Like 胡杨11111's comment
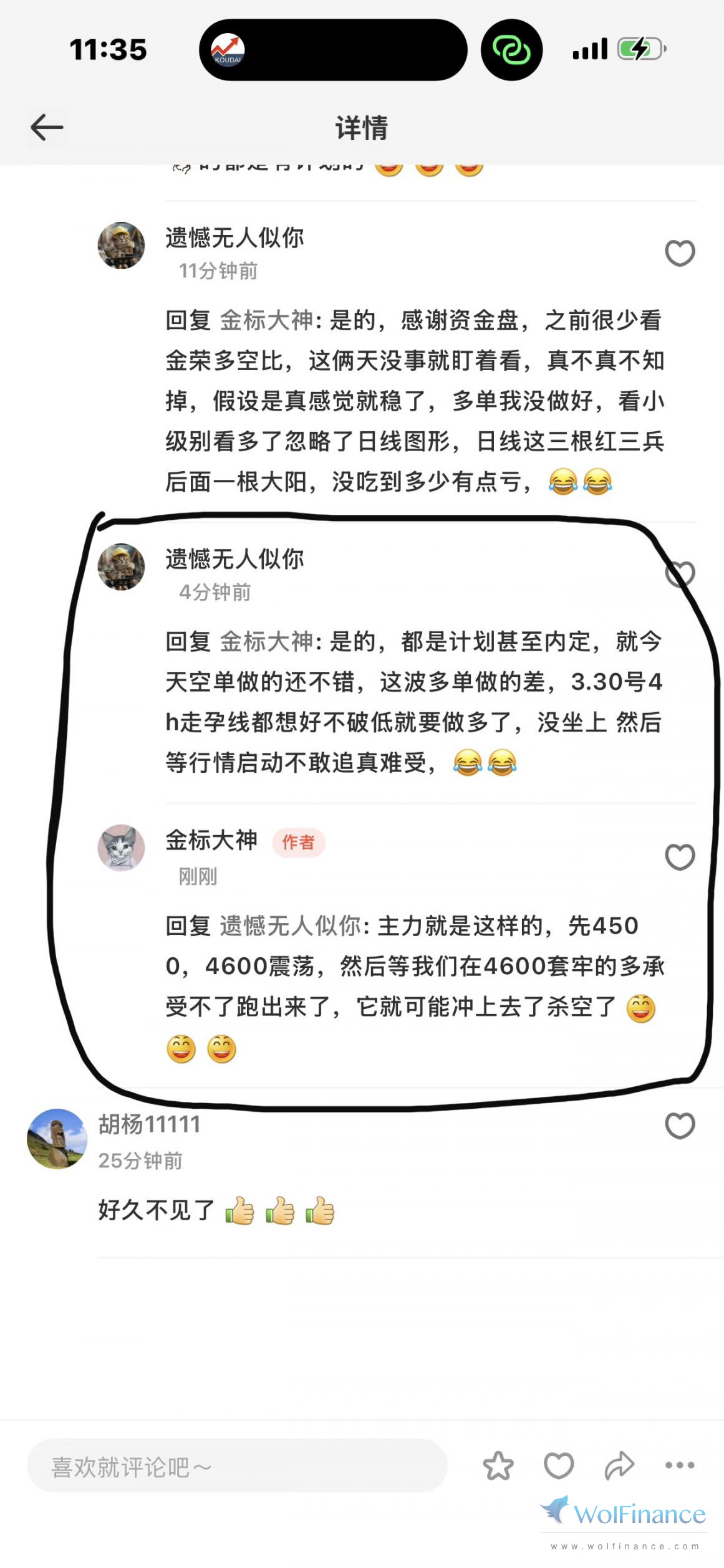Image resolution: width=724 pixels, height=1568 pixels. tap(680, 1126)
